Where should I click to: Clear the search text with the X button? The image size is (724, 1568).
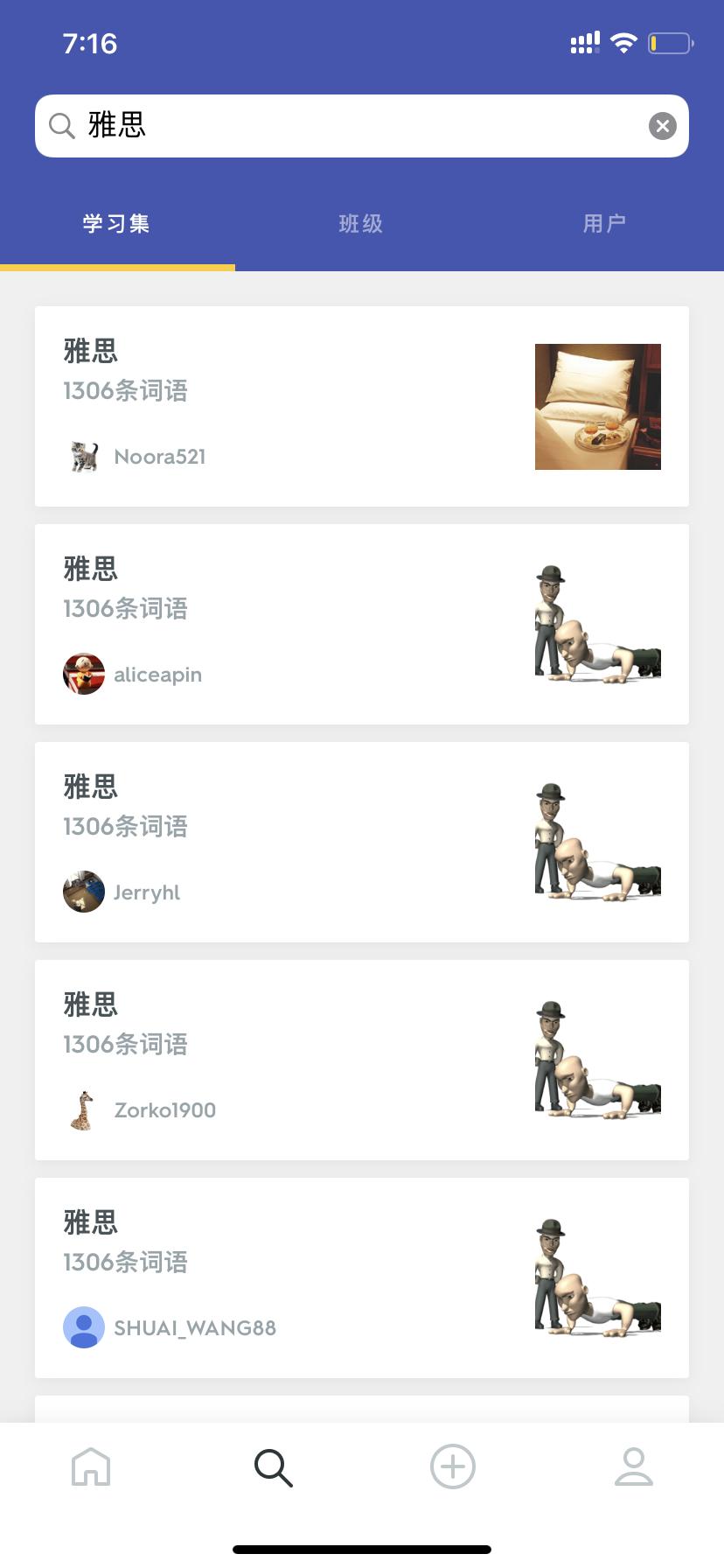pyautogui.click(x=663, y=125)
